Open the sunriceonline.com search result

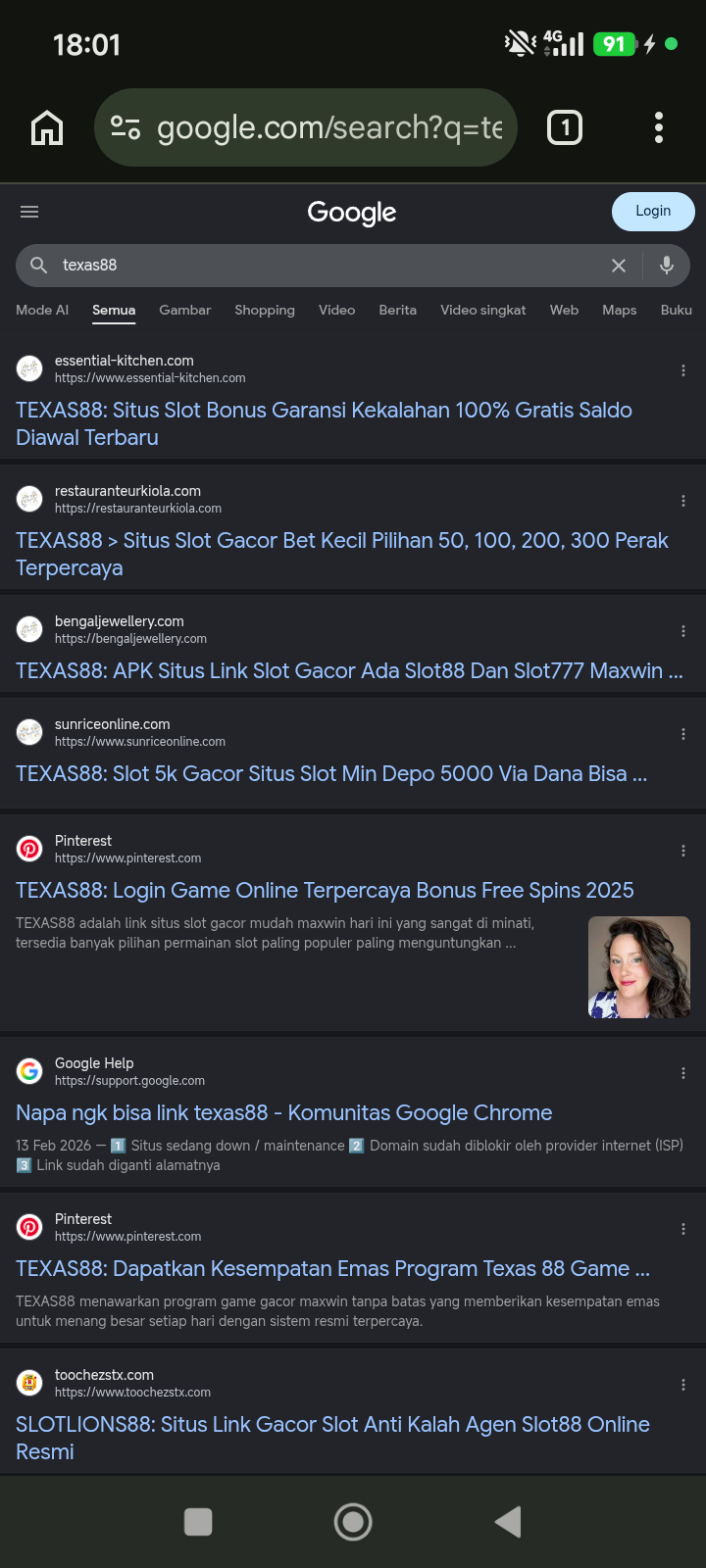(331, 774)
